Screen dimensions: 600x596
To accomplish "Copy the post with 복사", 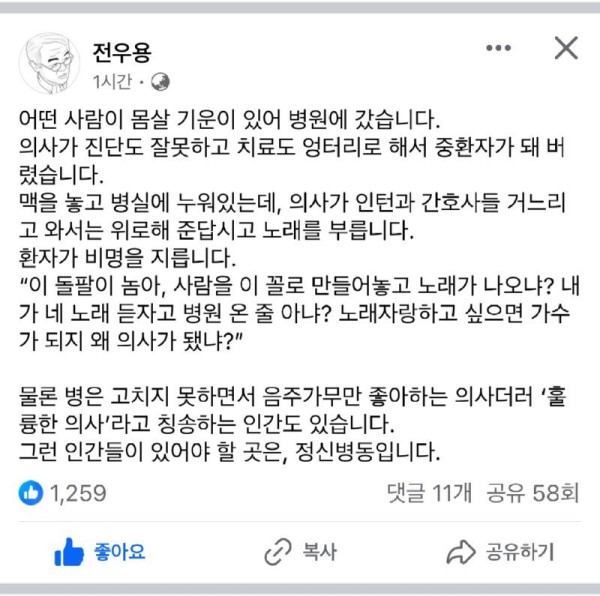I will point(300,550).
